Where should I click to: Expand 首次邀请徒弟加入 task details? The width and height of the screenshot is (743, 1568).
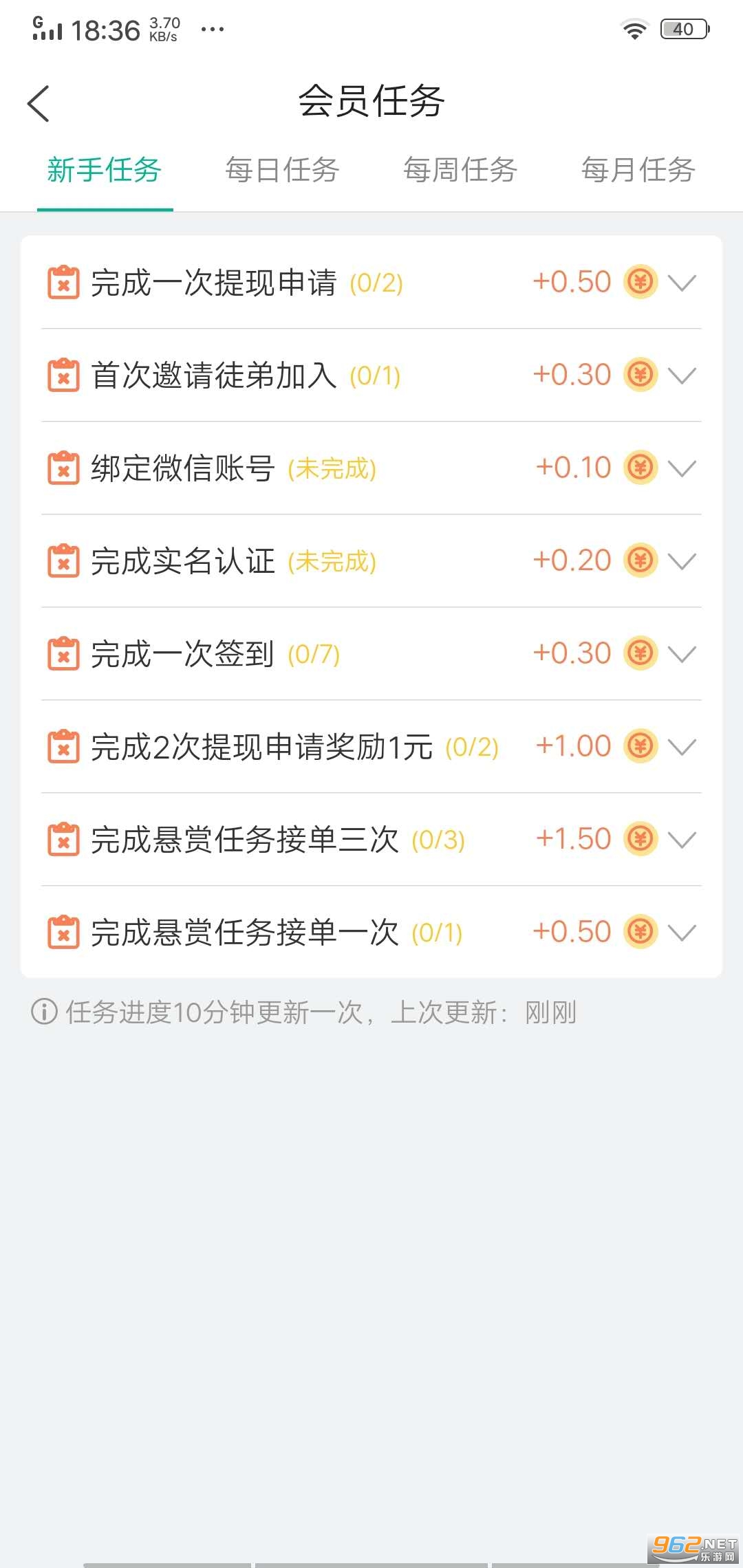[x=682, y=375]
